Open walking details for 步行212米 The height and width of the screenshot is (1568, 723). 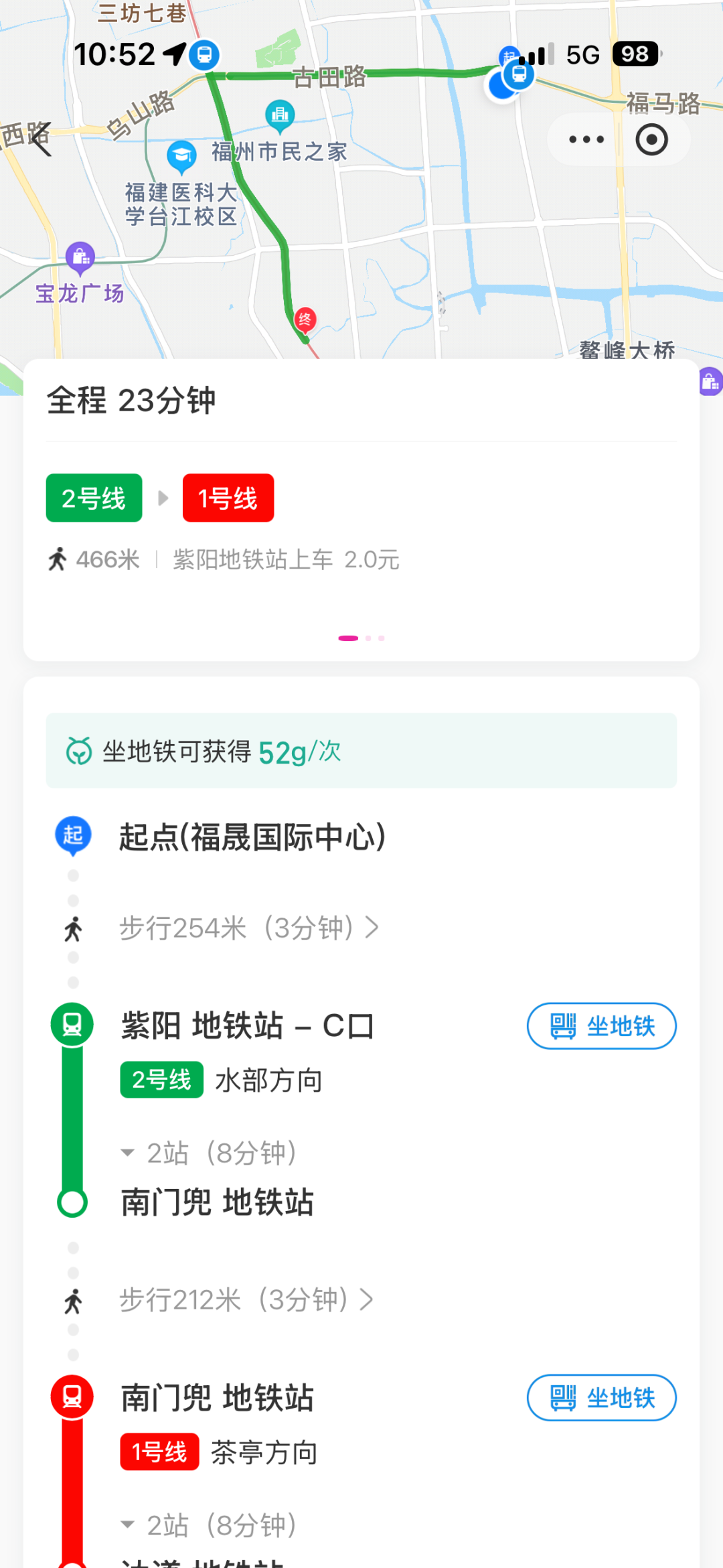coord(246,1299)
